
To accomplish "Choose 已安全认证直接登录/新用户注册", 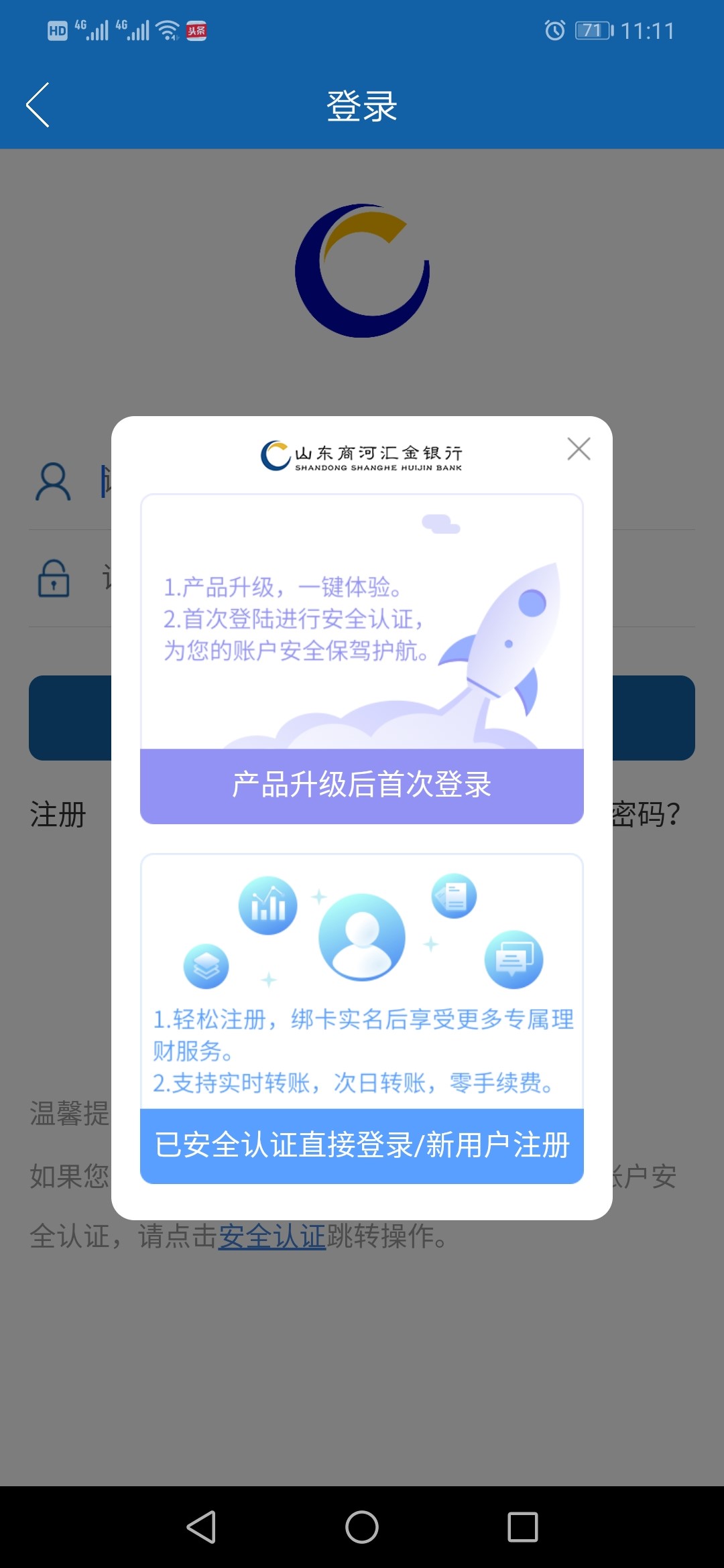I will pos(362,1145).
